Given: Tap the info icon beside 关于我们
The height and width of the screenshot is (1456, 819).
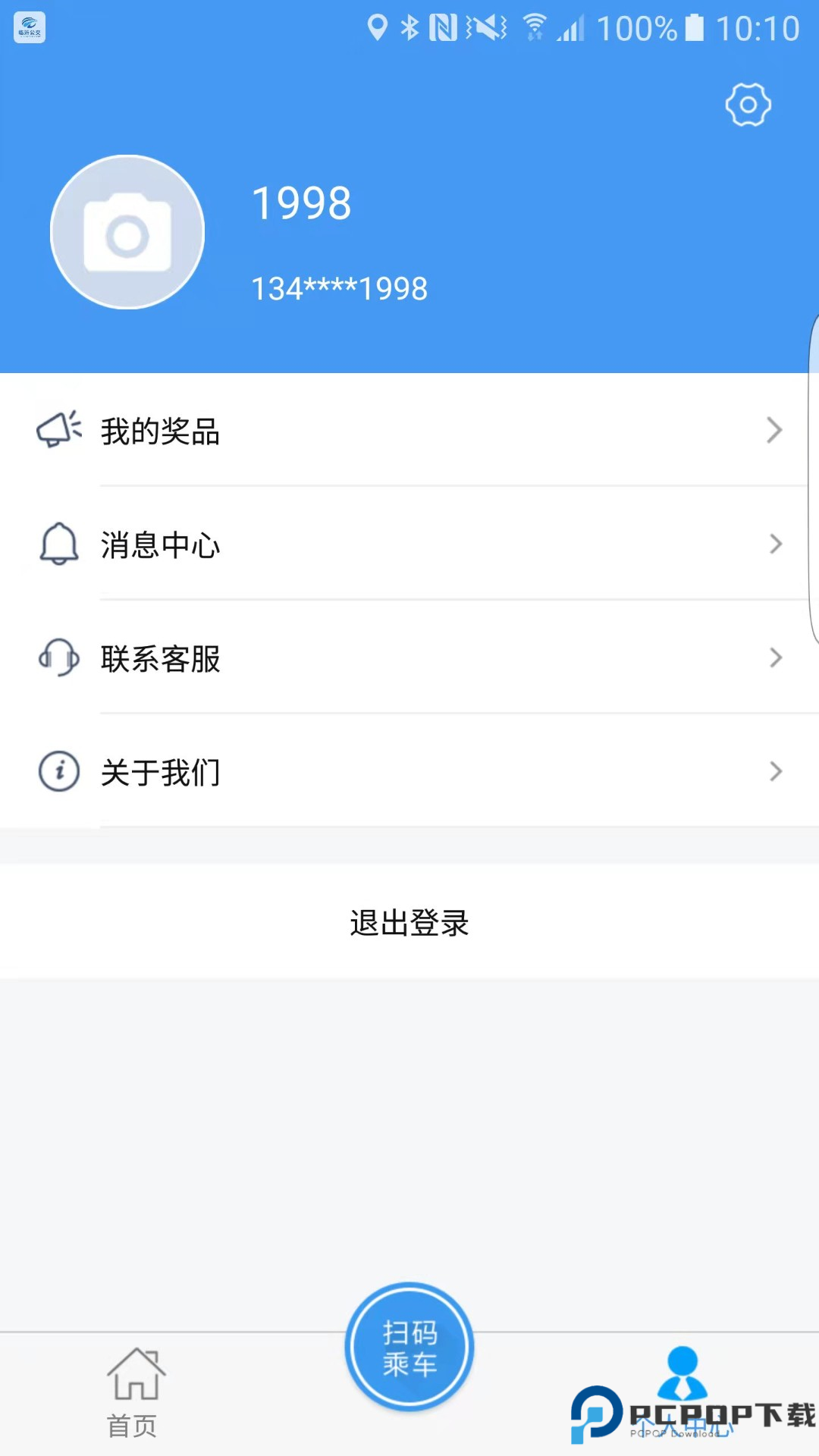Looking at the screenshot, I should click(x=58, y=771).
